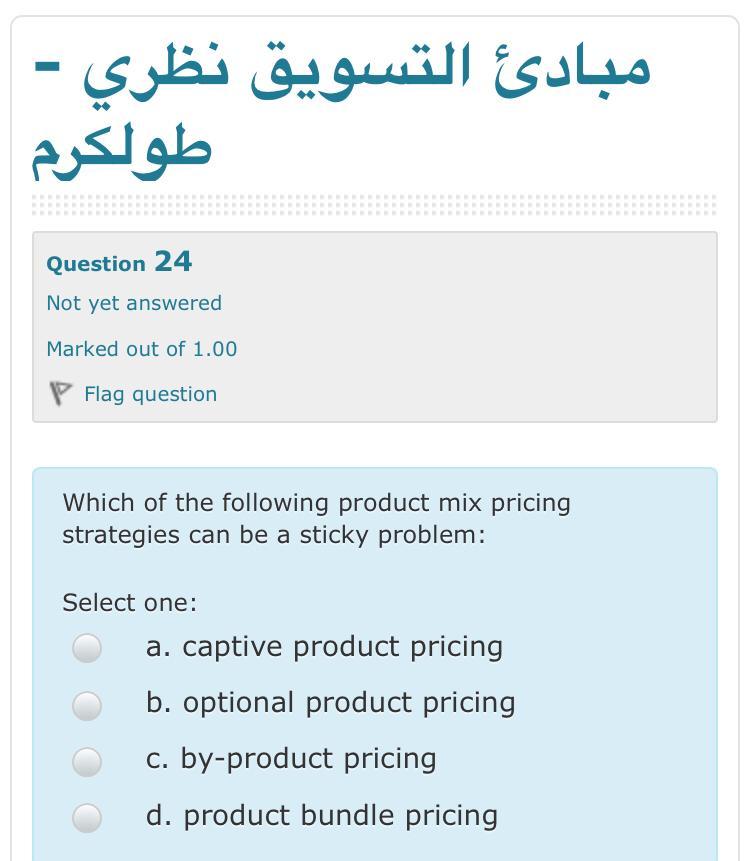Image resolution: width=750 pixels, height=861 pixels.
Task: Select radio button for by-product pricing
Action: point(87,762)
